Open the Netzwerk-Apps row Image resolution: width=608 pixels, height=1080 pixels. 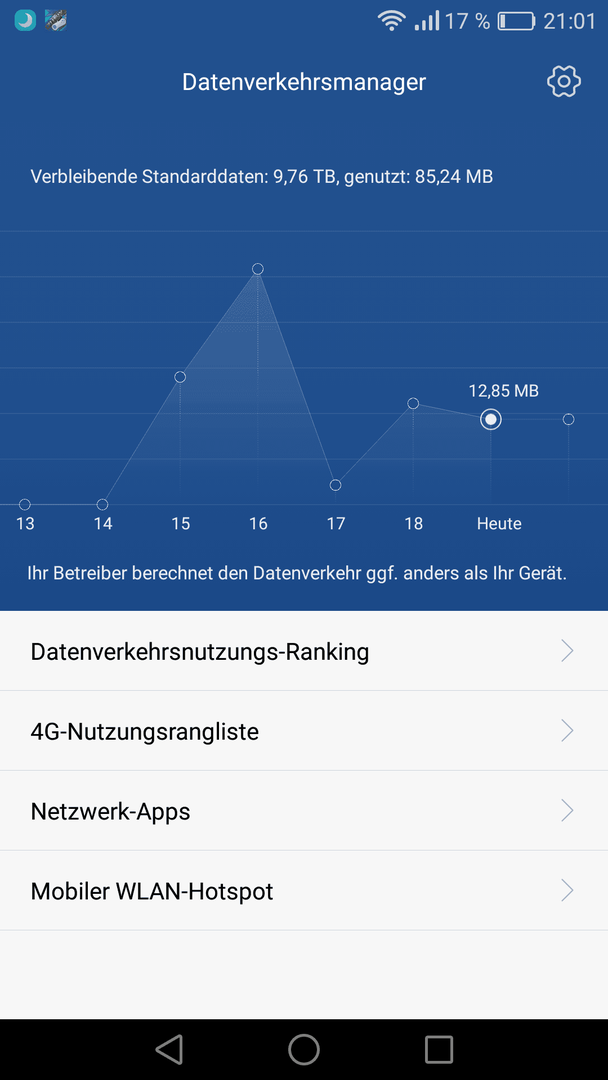[304, 811]
